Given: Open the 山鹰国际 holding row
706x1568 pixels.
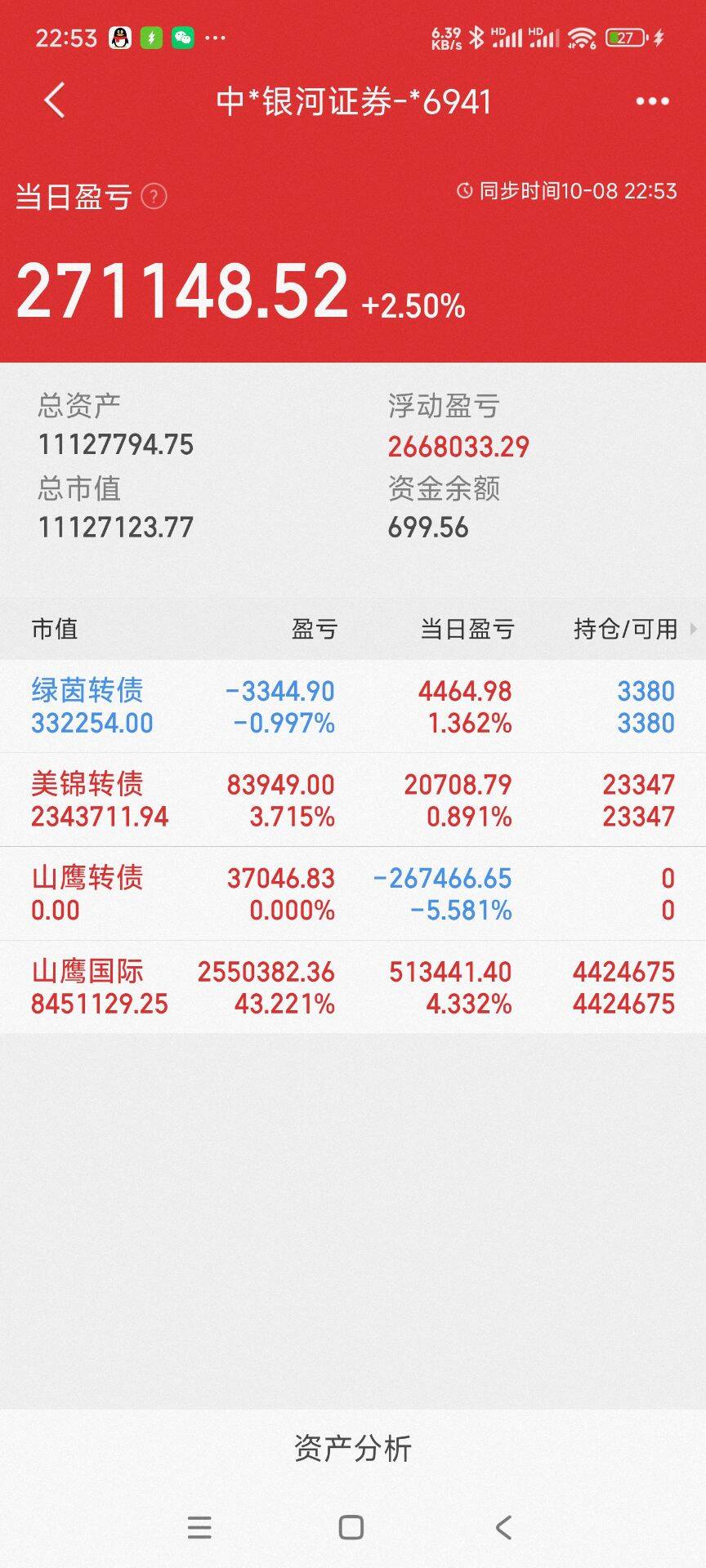Looking at the screenshot, I should (353, 987).
